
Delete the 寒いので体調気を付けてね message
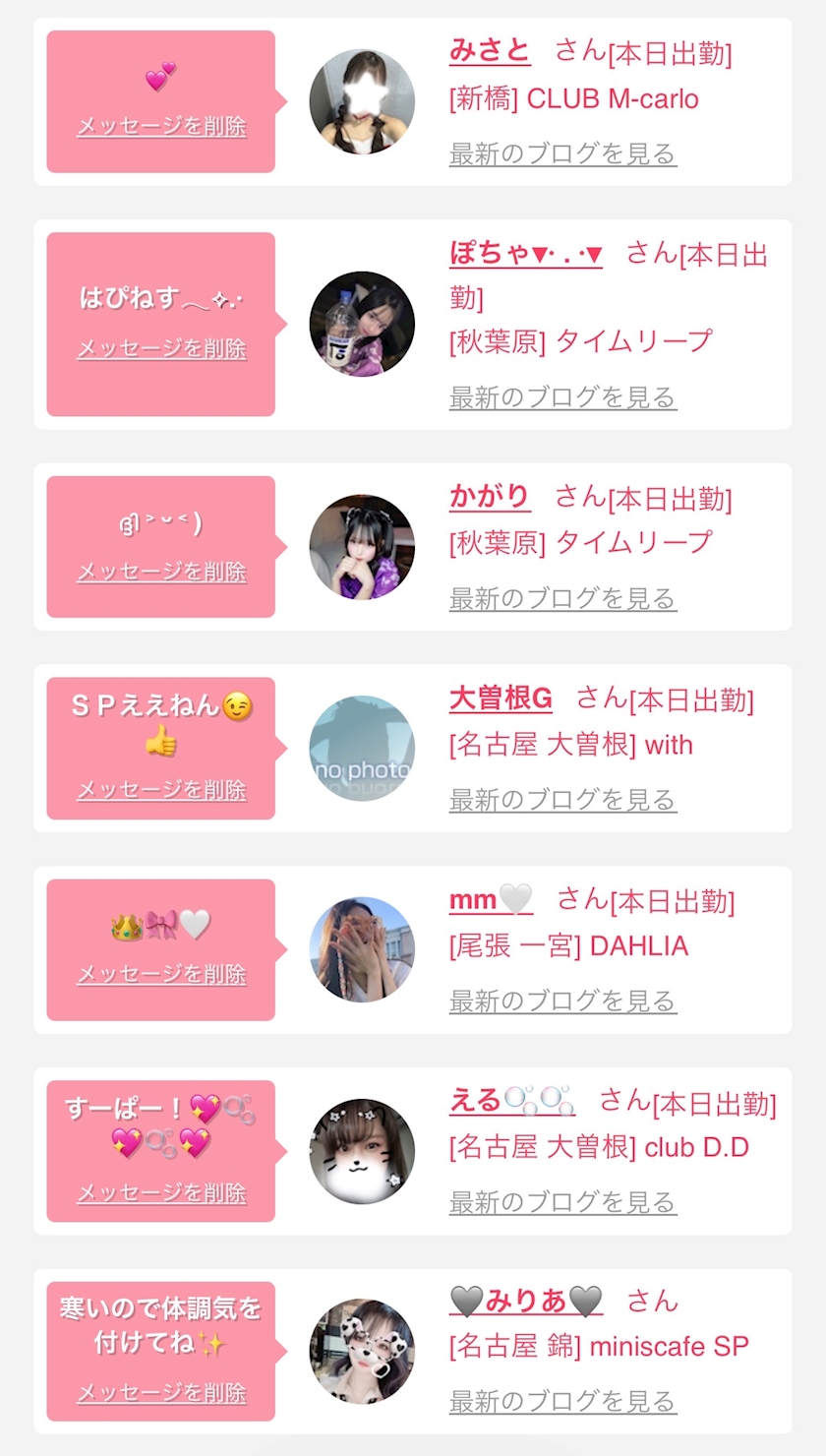(x=161, y=1393)
